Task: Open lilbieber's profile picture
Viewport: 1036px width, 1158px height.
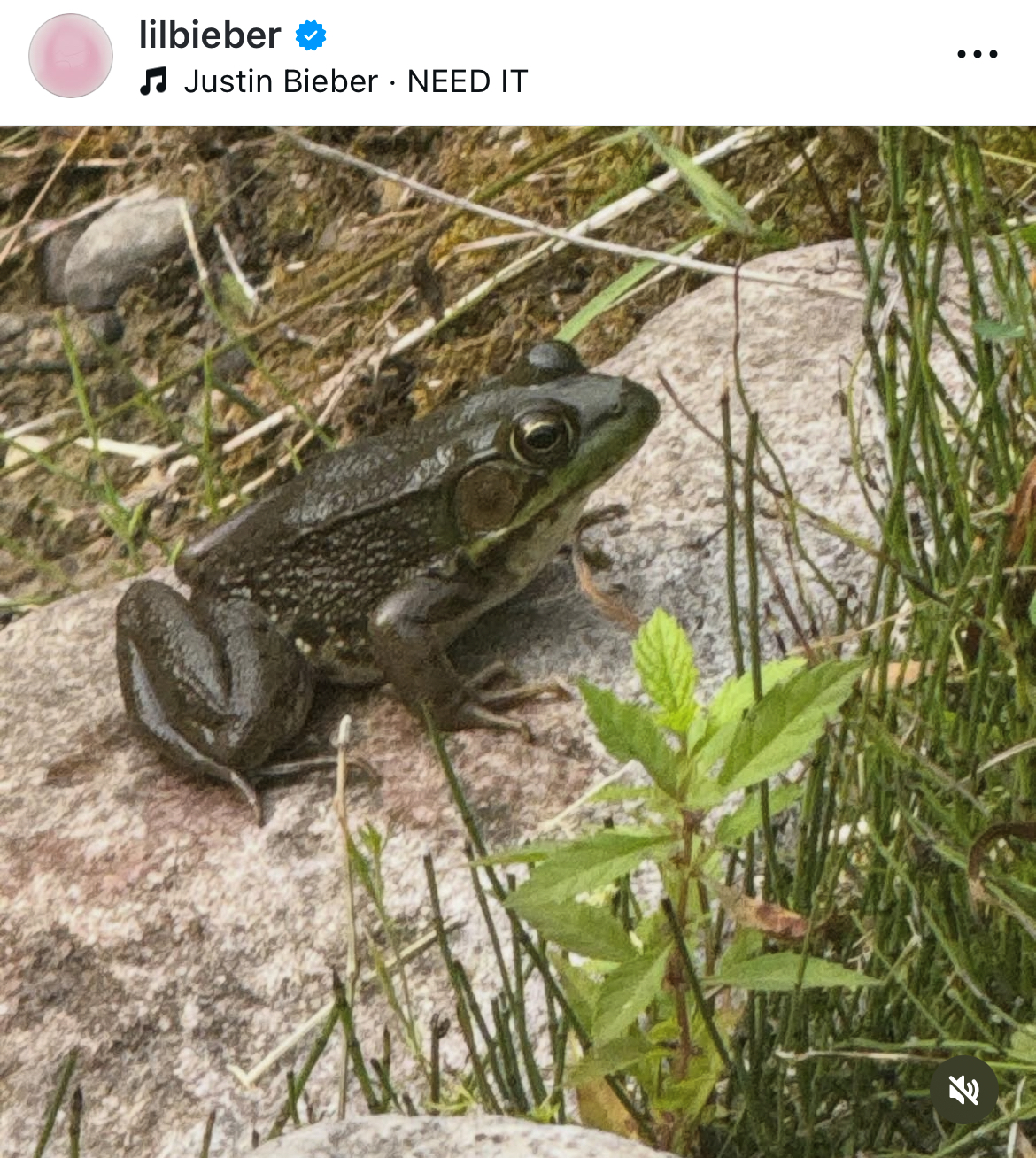Action: [x=71, y=56]
